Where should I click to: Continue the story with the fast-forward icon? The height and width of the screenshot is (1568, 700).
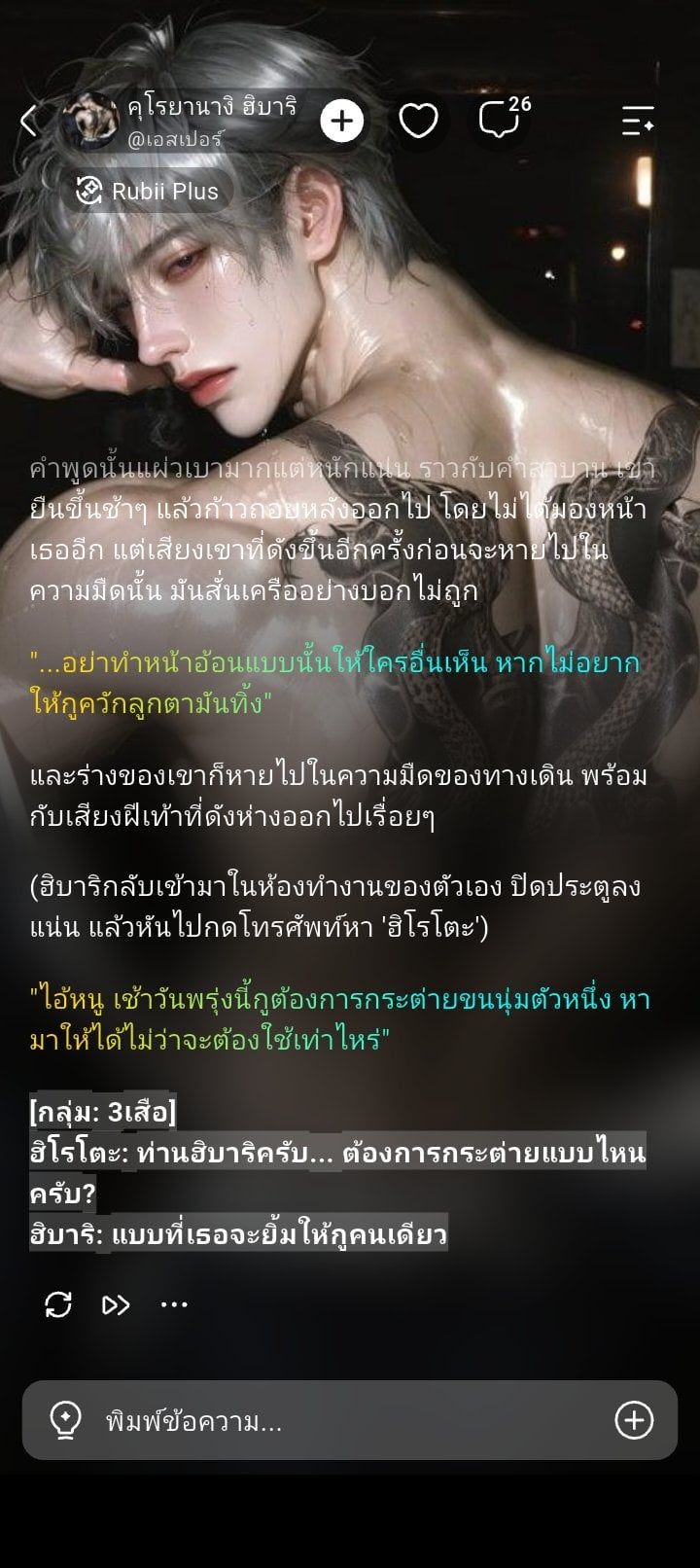coord(116,1304)
